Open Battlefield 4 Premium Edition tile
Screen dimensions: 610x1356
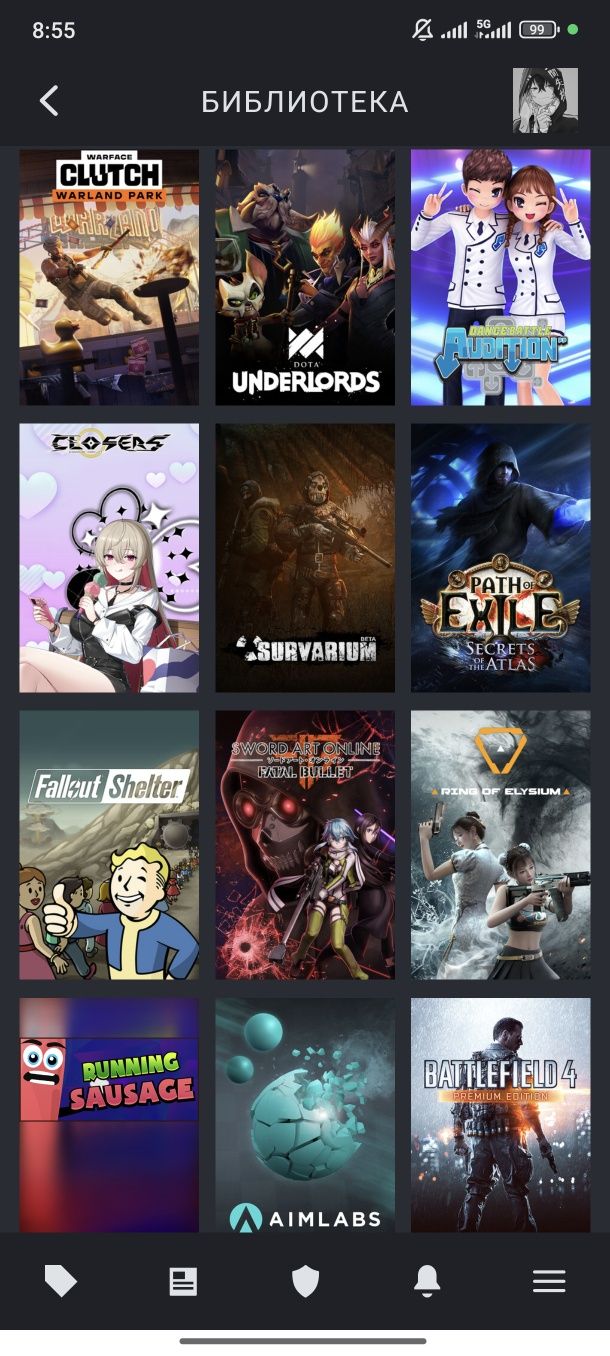(x=500, y=1114)
